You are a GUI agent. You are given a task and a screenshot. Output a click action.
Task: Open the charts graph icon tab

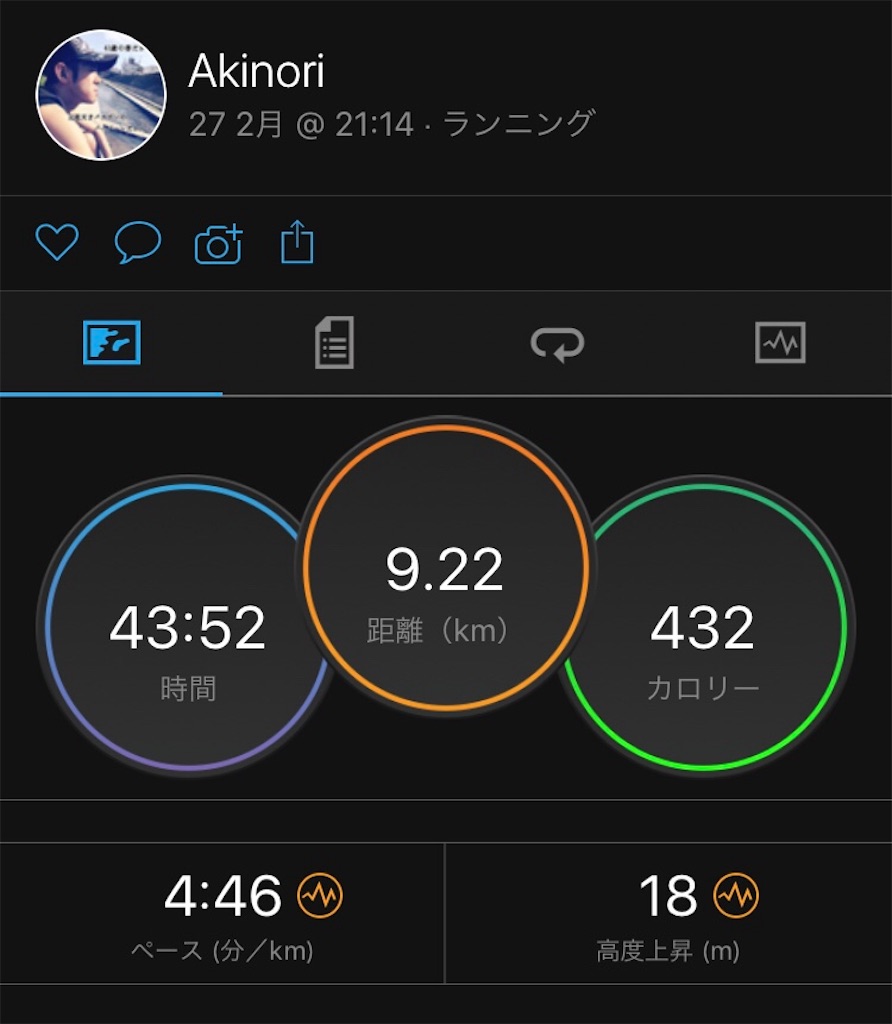tap(781, 343)
